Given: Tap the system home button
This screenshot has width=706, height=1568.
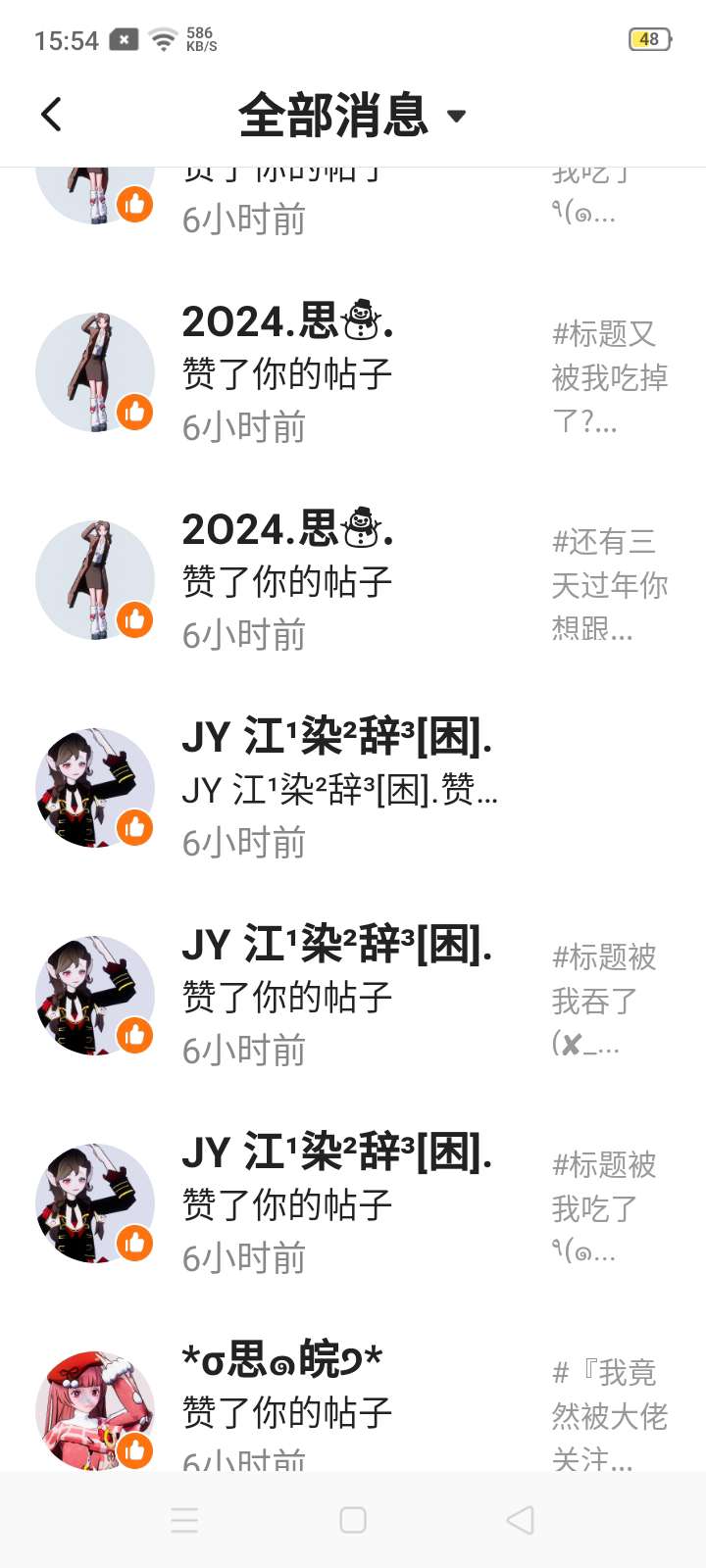Looking at the screenshot, I should pyautogui.click(x=353, y=1520).
